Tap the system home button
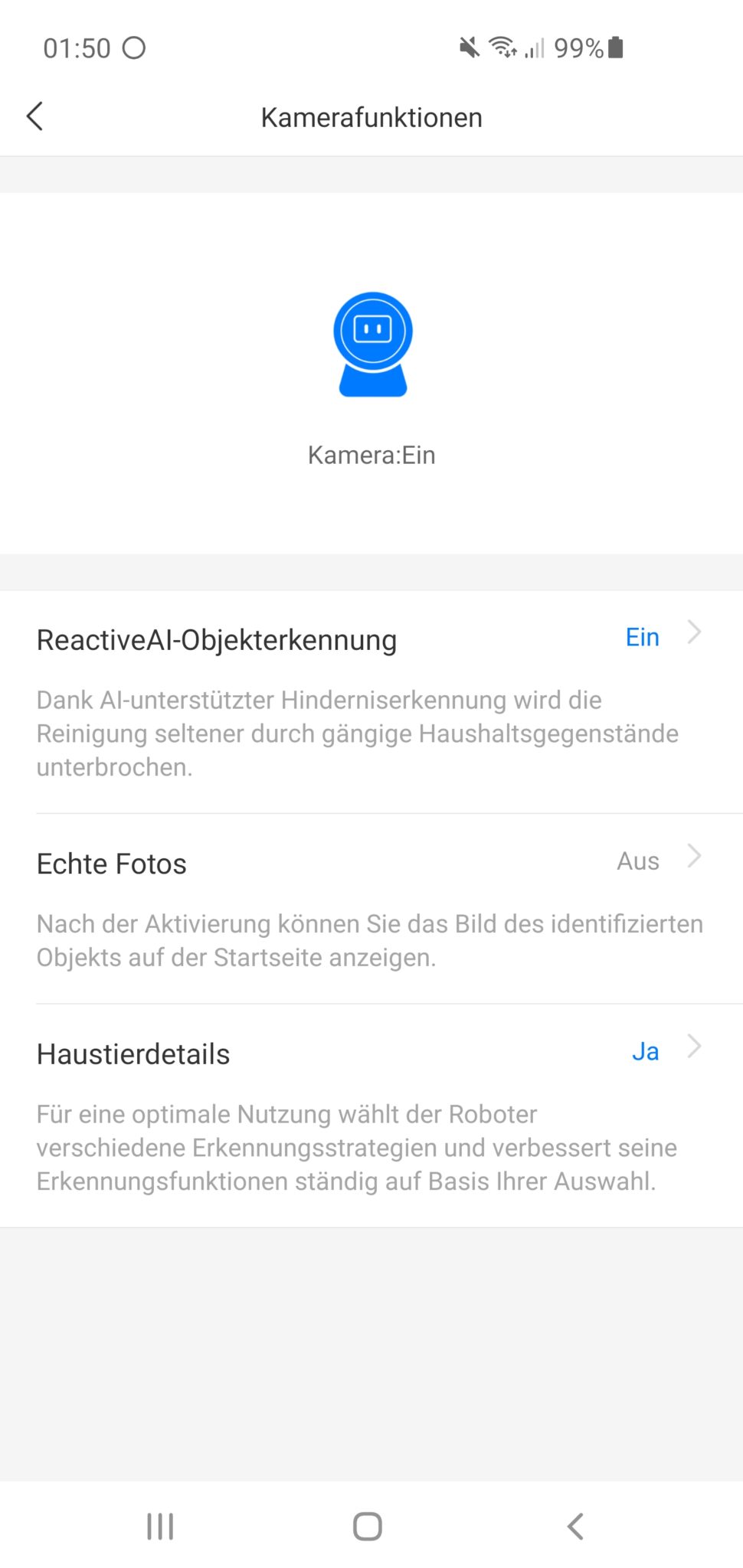 [x=368, y=1526]
